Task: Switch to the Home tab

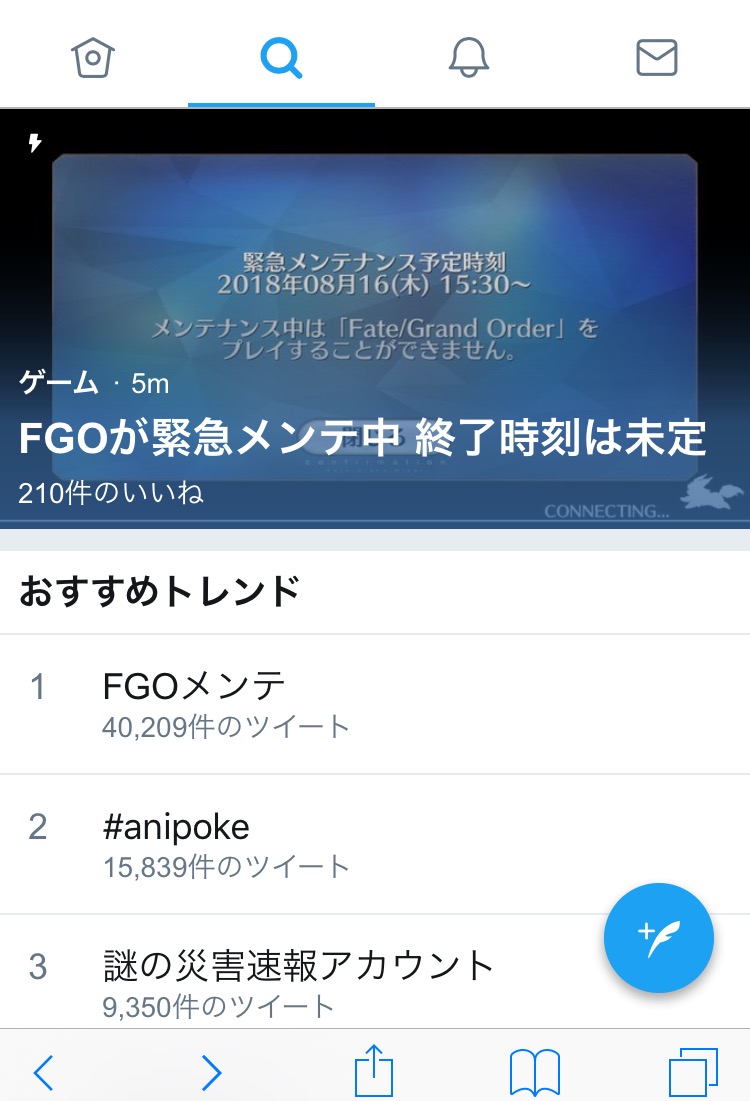Action: point(93,58)
